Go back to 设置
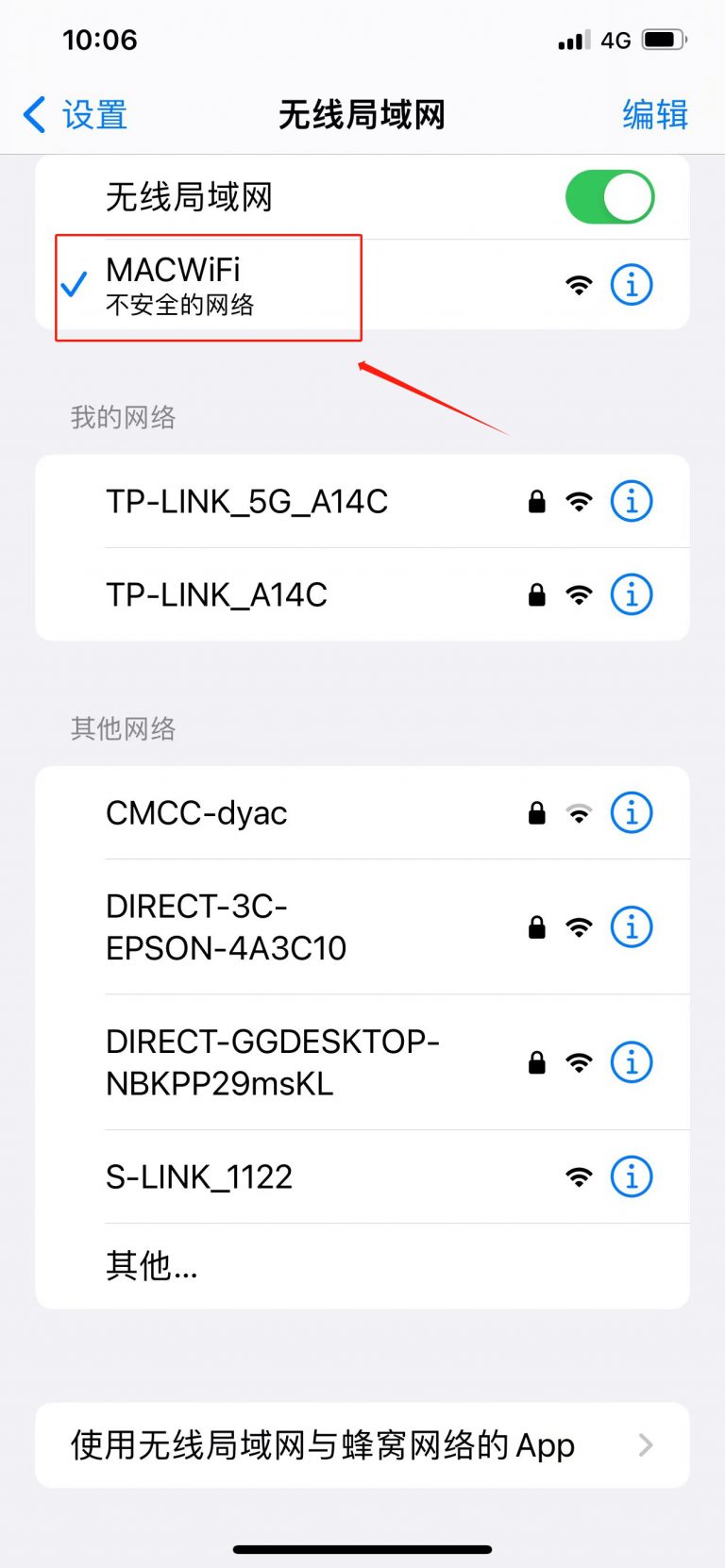The width and height of the screenshot is (725, 1568). click(76, 115)
